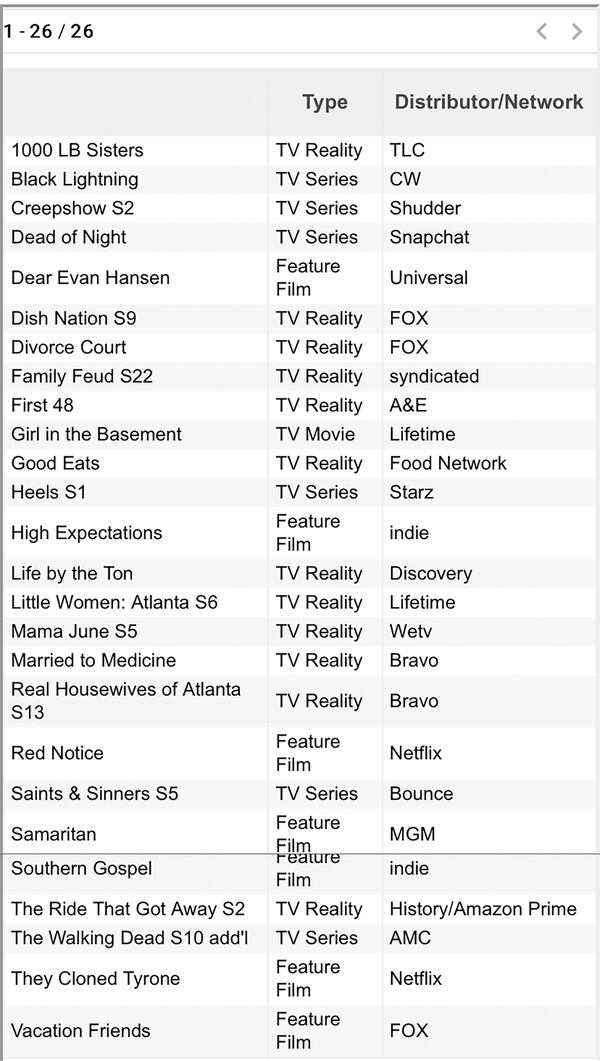The image size is (600, 1061).
Task: Go to the next page of results
Action: (577, 31)
